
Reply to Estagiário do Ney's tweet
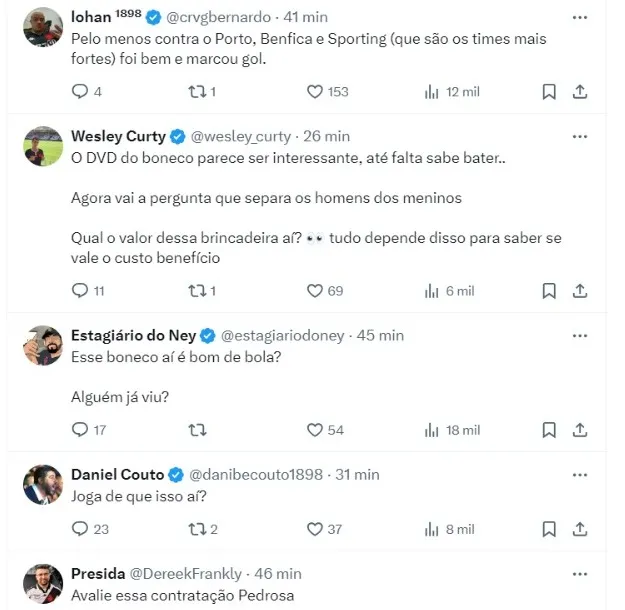point(81,430)
